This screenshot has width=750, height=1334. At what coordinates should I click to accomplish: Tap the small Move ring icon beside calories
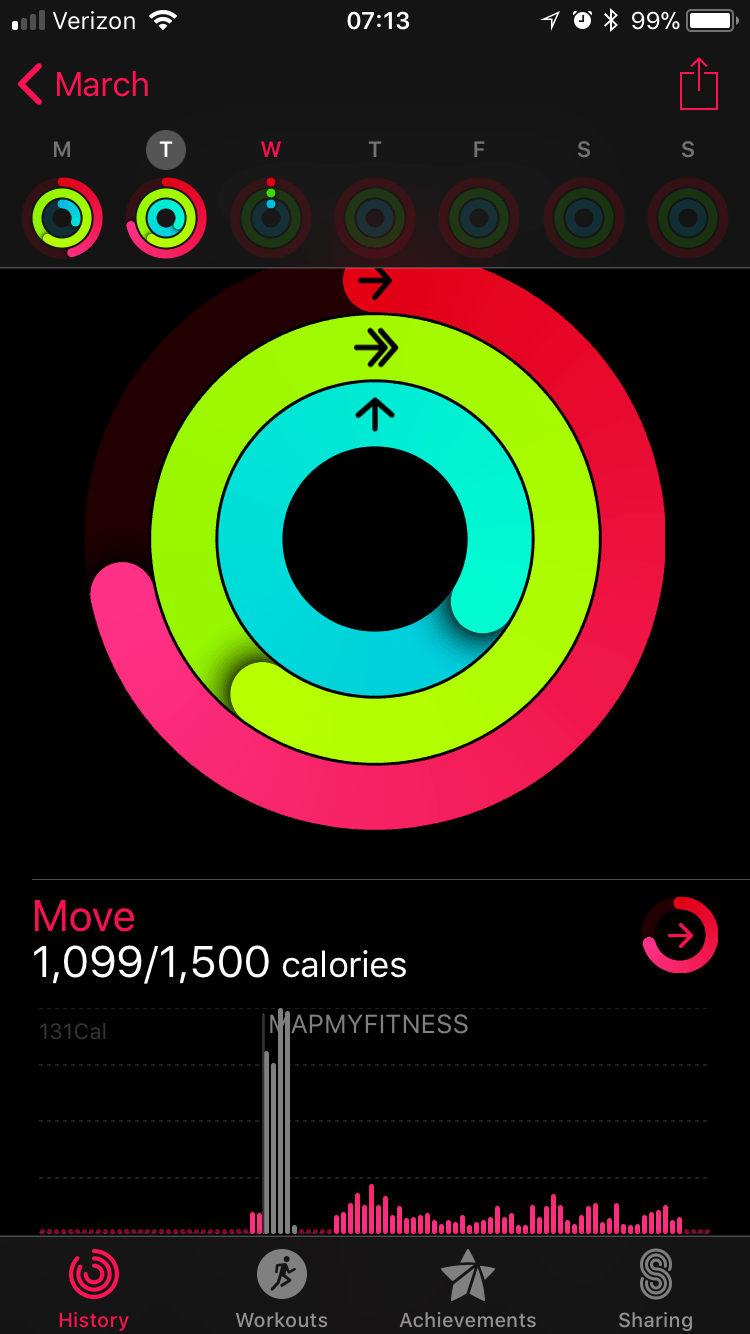[x=681, y=935]
